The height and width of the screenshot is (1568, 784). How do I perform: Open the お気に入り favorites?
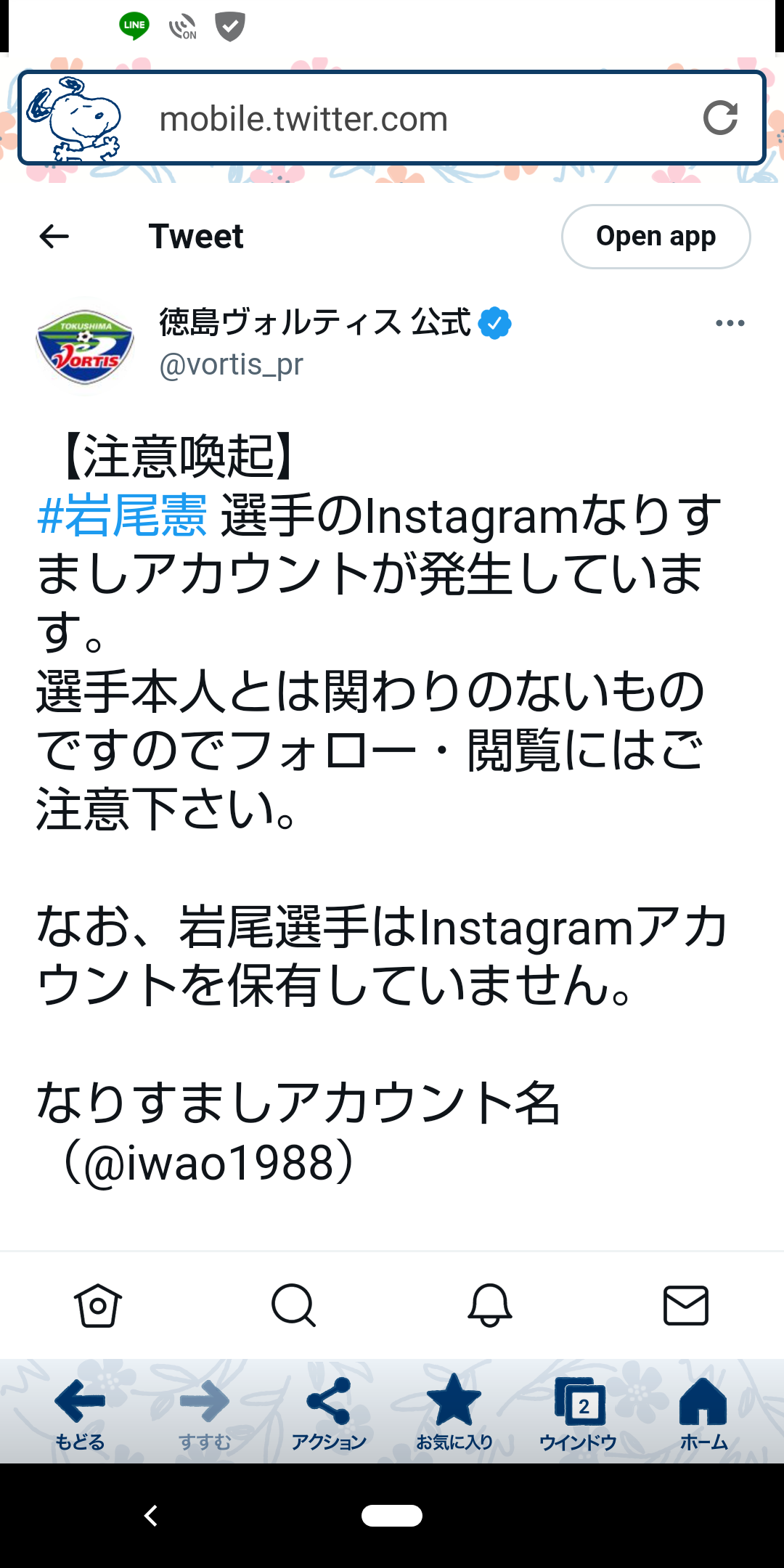[454, 1412]
